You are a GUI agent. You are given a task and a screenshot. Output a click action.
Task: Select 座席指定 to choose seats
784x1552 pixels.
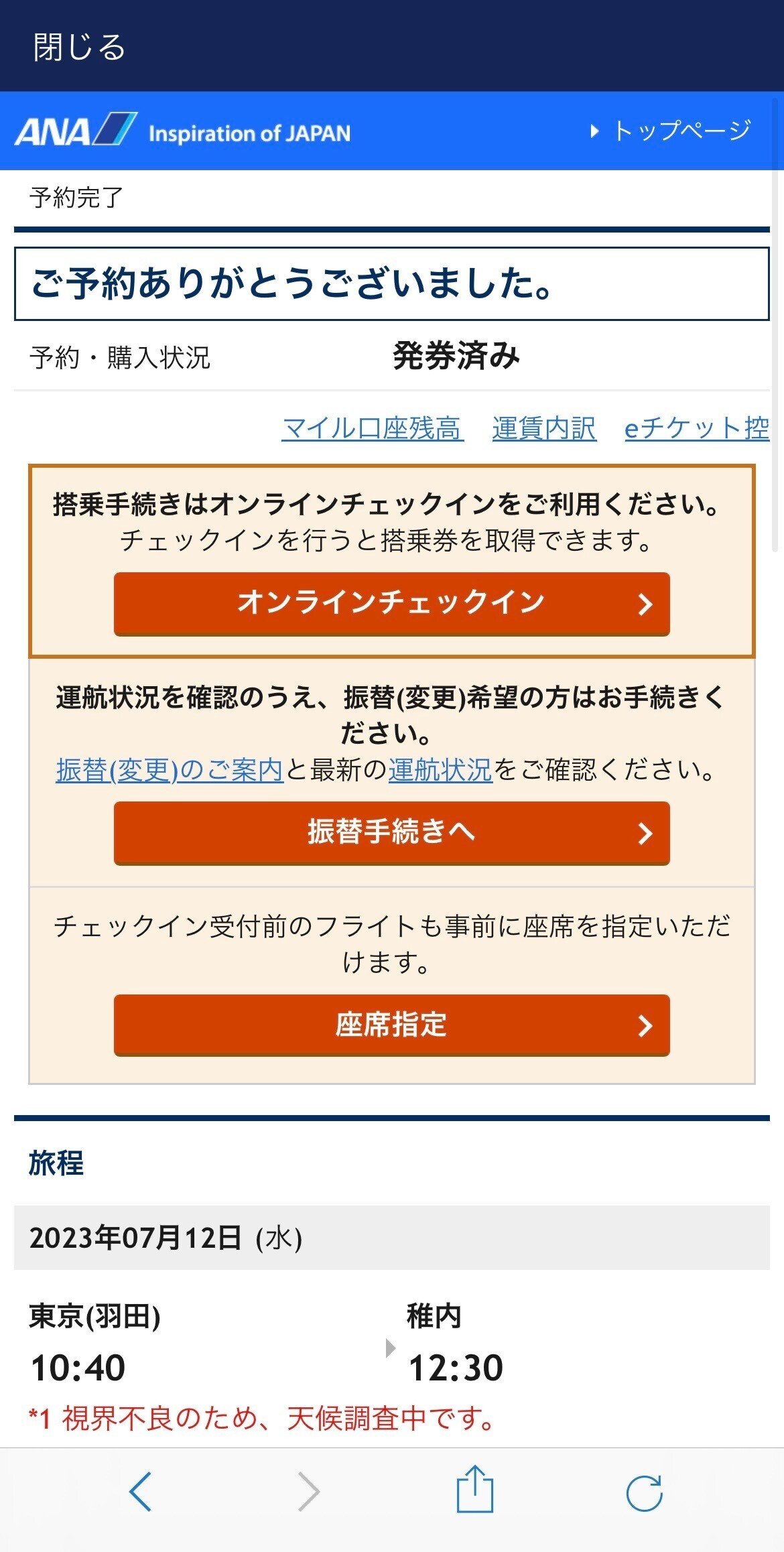pyautogui.click(x=391, y=1025)
